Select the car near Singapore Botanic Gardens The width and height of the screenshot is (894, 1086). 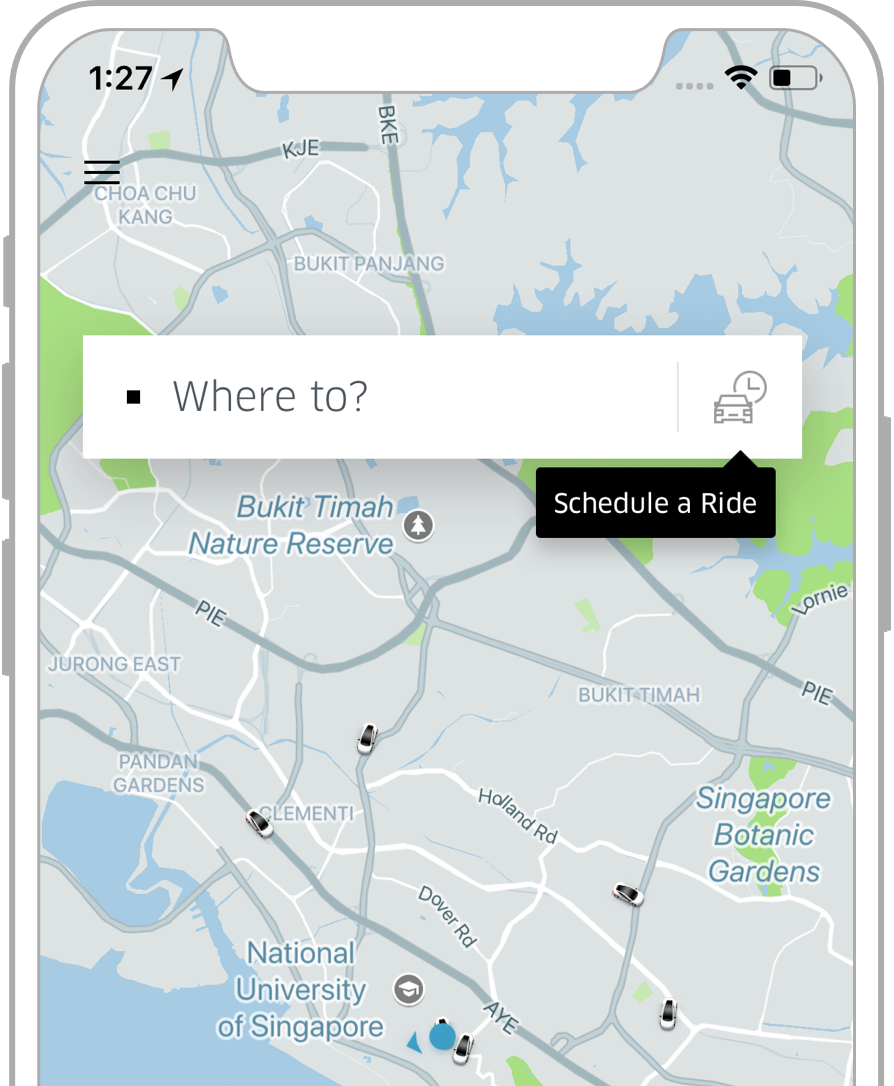coord(667,1012)
